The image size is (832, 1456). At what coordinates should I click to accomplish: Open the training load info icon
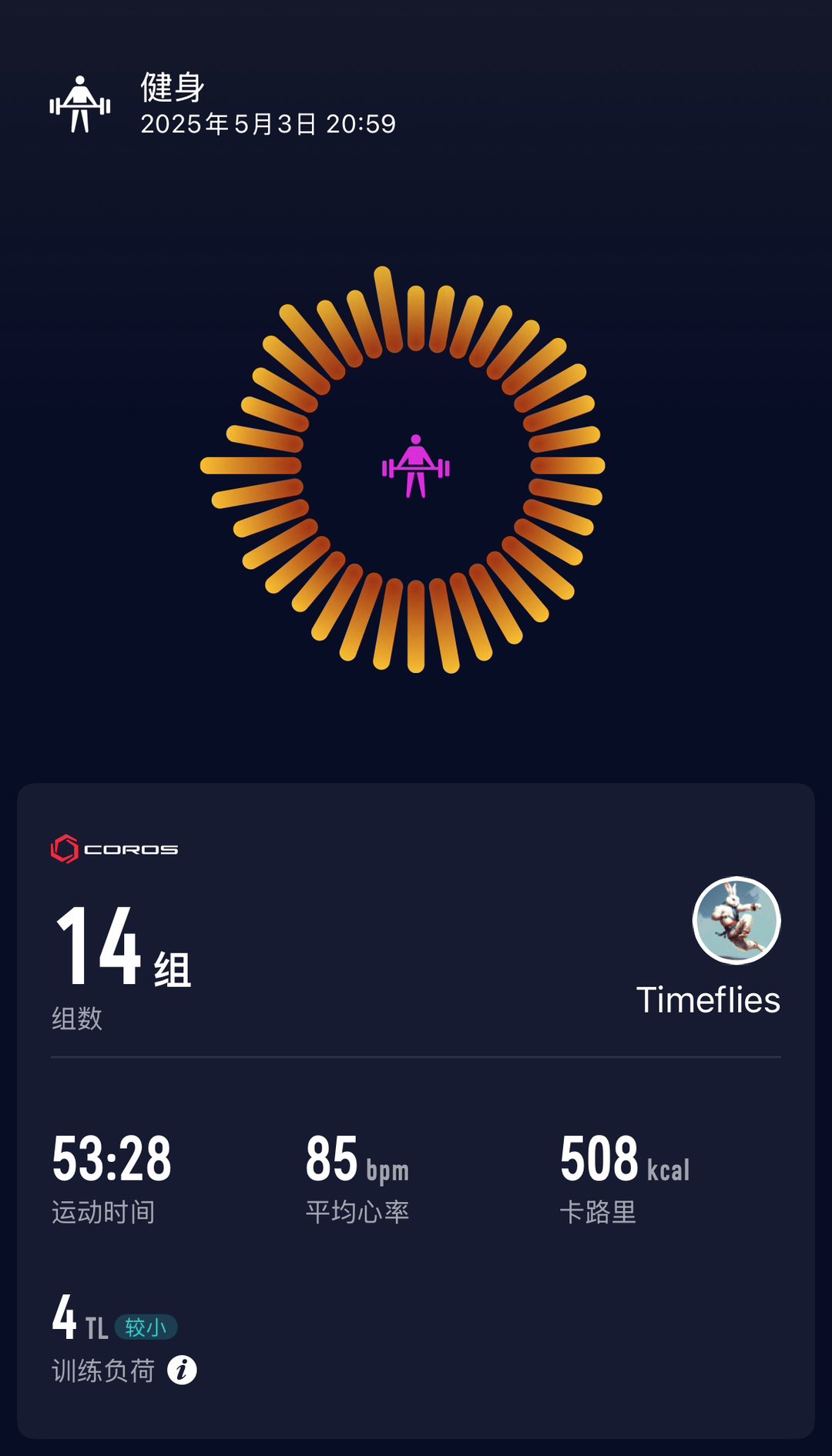pyautogui.click(x=182, y=1370)
